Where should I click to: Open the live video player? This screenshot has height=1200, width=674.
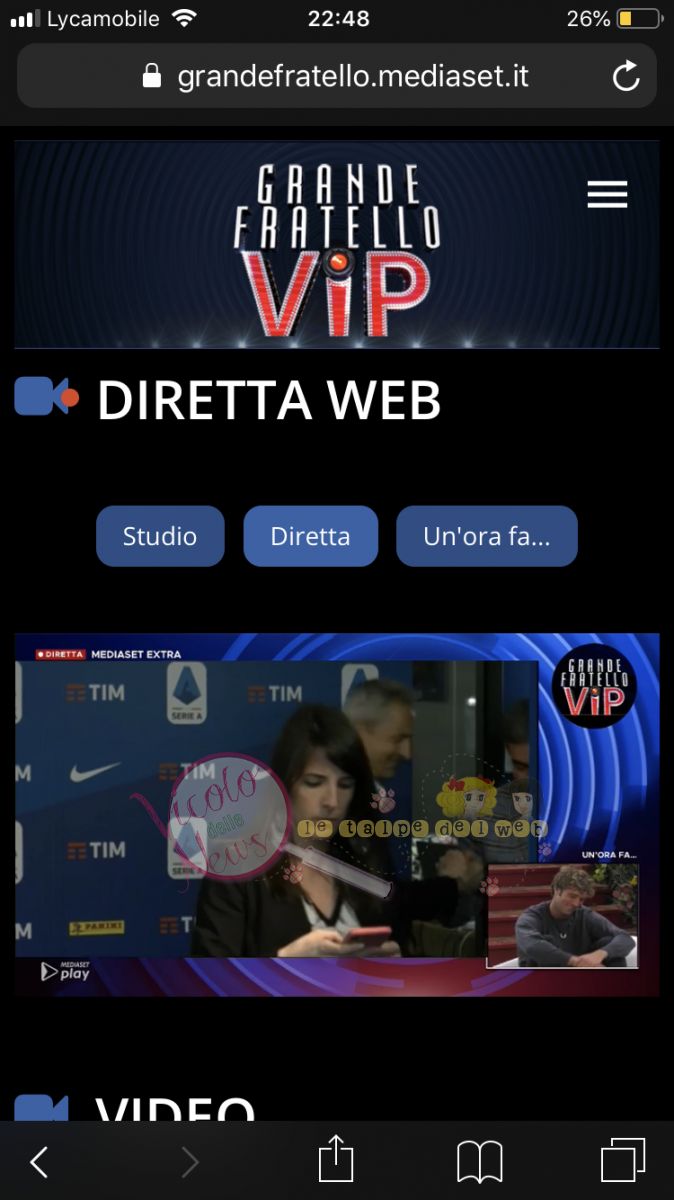[337, 814]
